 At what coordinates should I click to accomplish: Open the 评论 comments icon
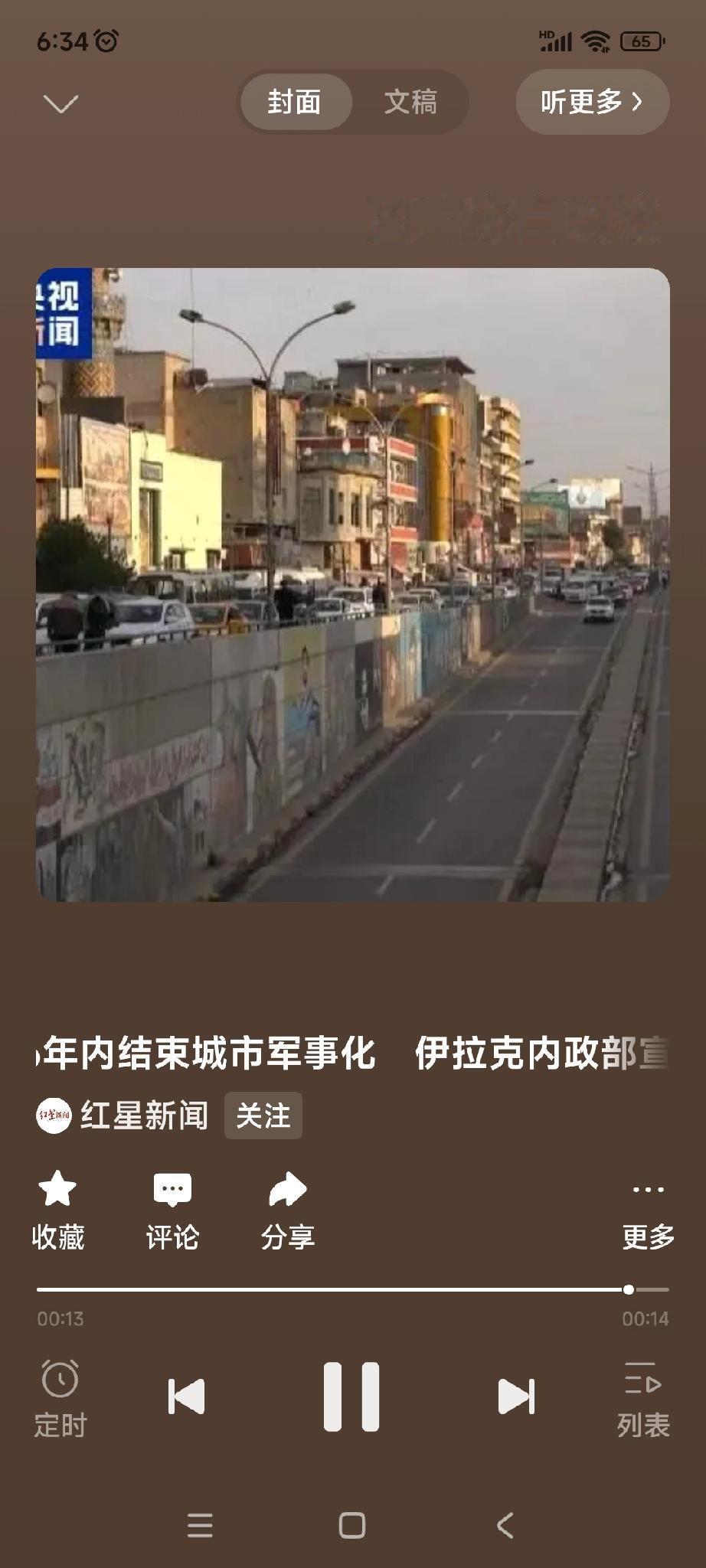pyautogui.click(x=172, y=1188)
